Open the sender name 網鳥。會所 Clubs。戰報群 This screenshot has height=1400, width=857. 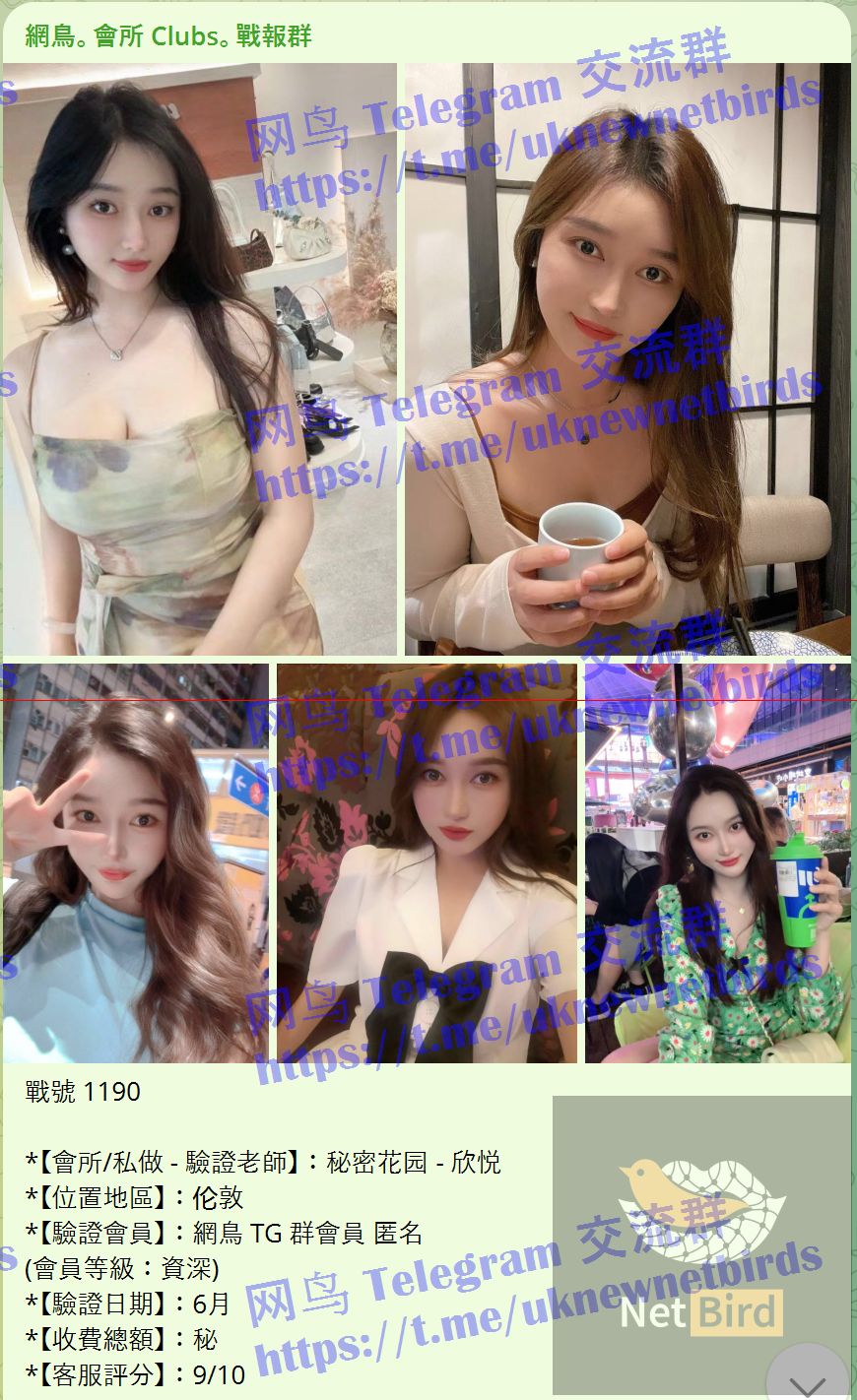point(168,36)
